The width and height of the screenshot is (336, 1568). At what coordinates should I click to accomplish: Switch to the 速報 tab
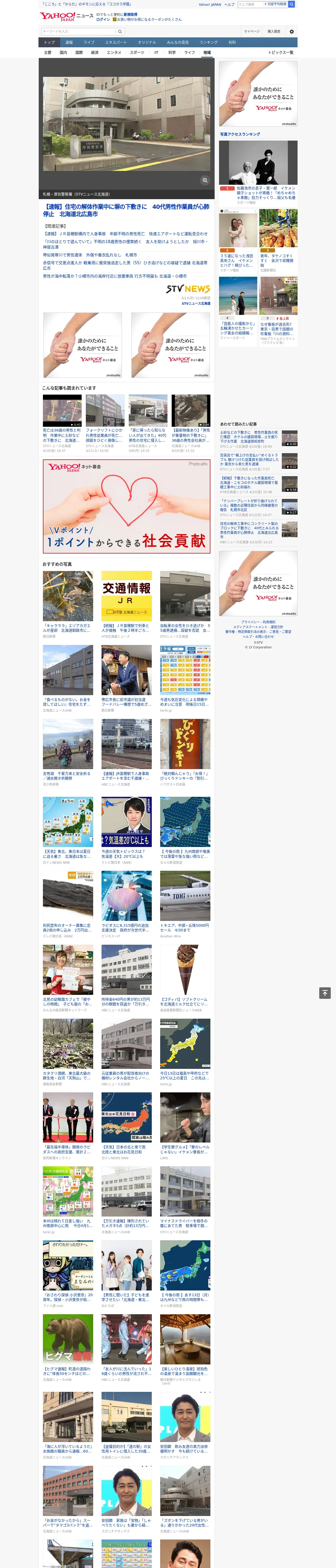click(69, 43)
